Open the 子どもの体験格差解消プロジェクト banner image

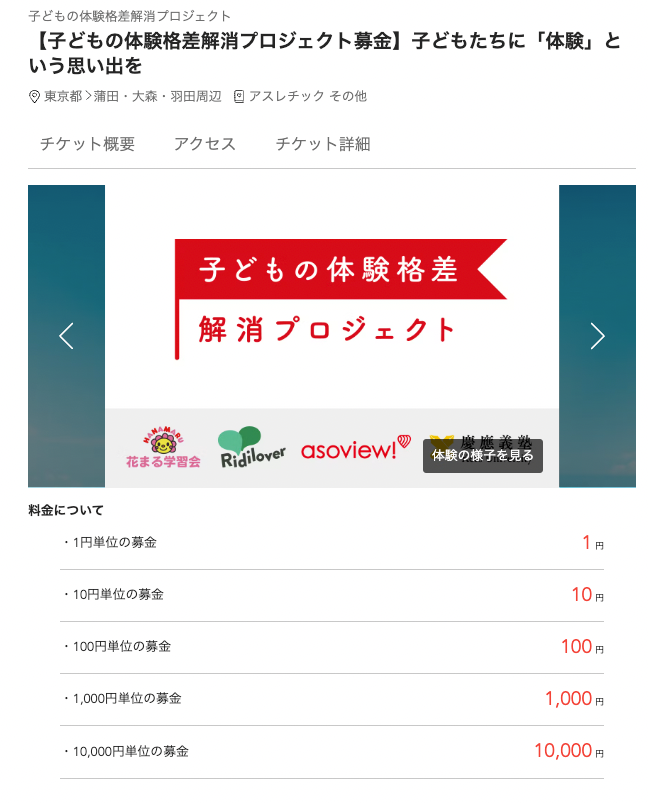[x=332, y=300]
